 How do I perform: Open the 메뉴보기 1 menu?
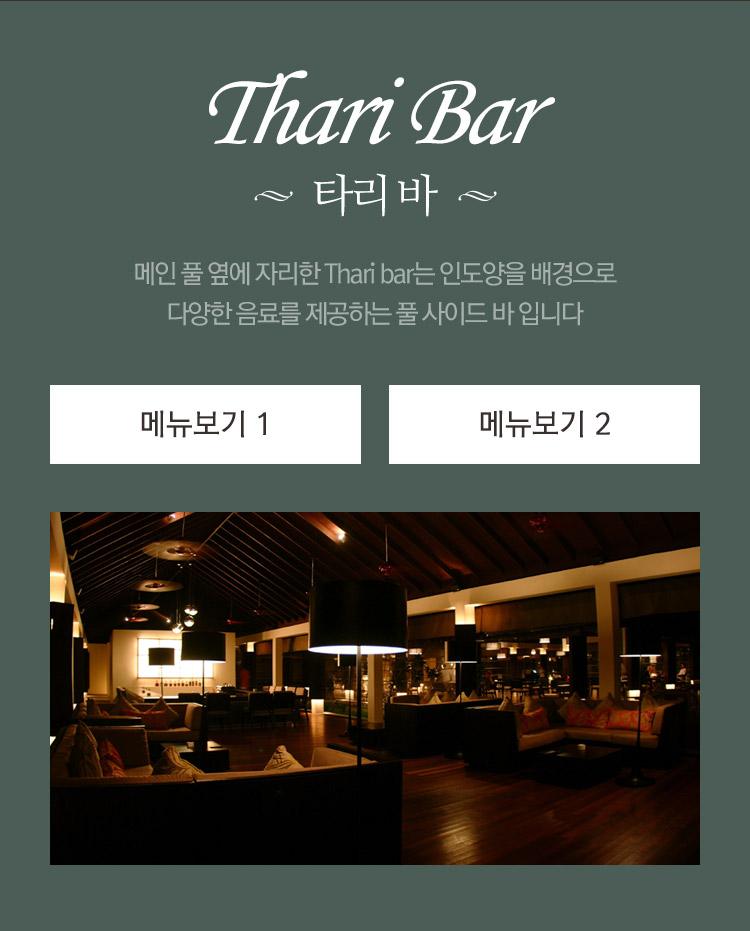point(205,424)
